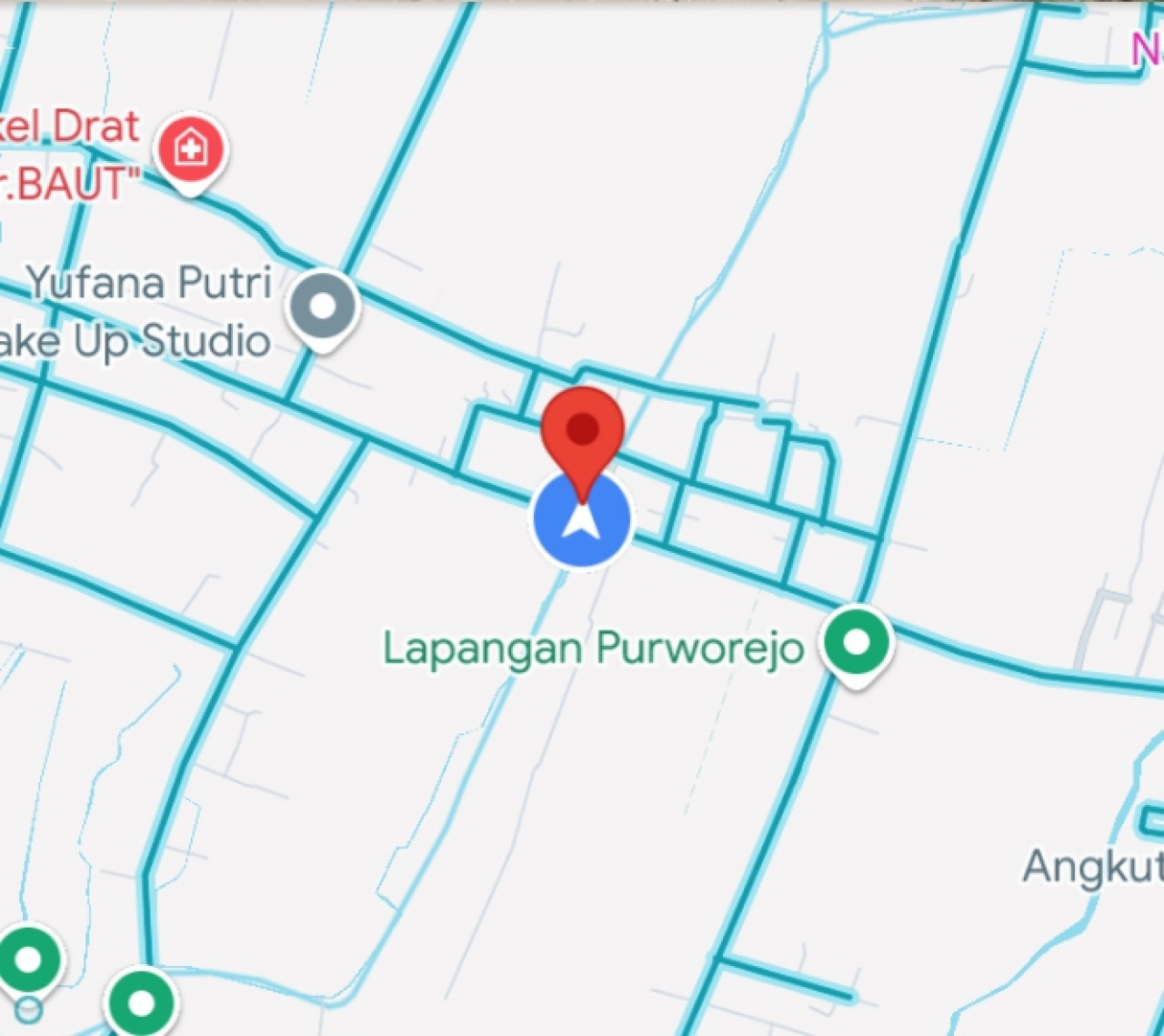This screenshot has height=1036, width=1164.
Task: Open the red medical marker near "BAUT"
Action: (190, 149)
